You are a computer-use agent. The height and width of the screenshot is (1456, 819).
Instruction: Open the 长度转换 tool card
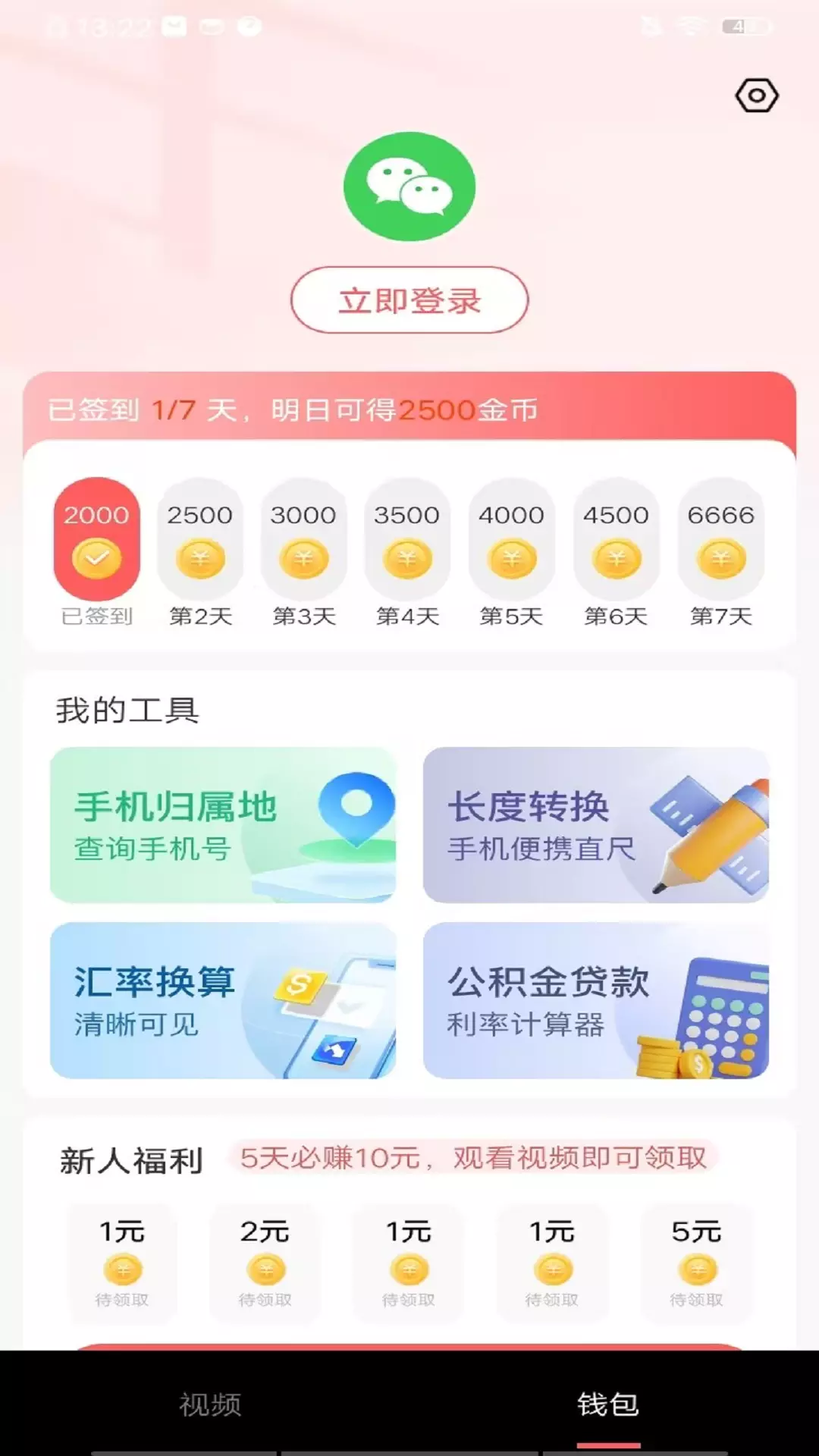[596, 825]
